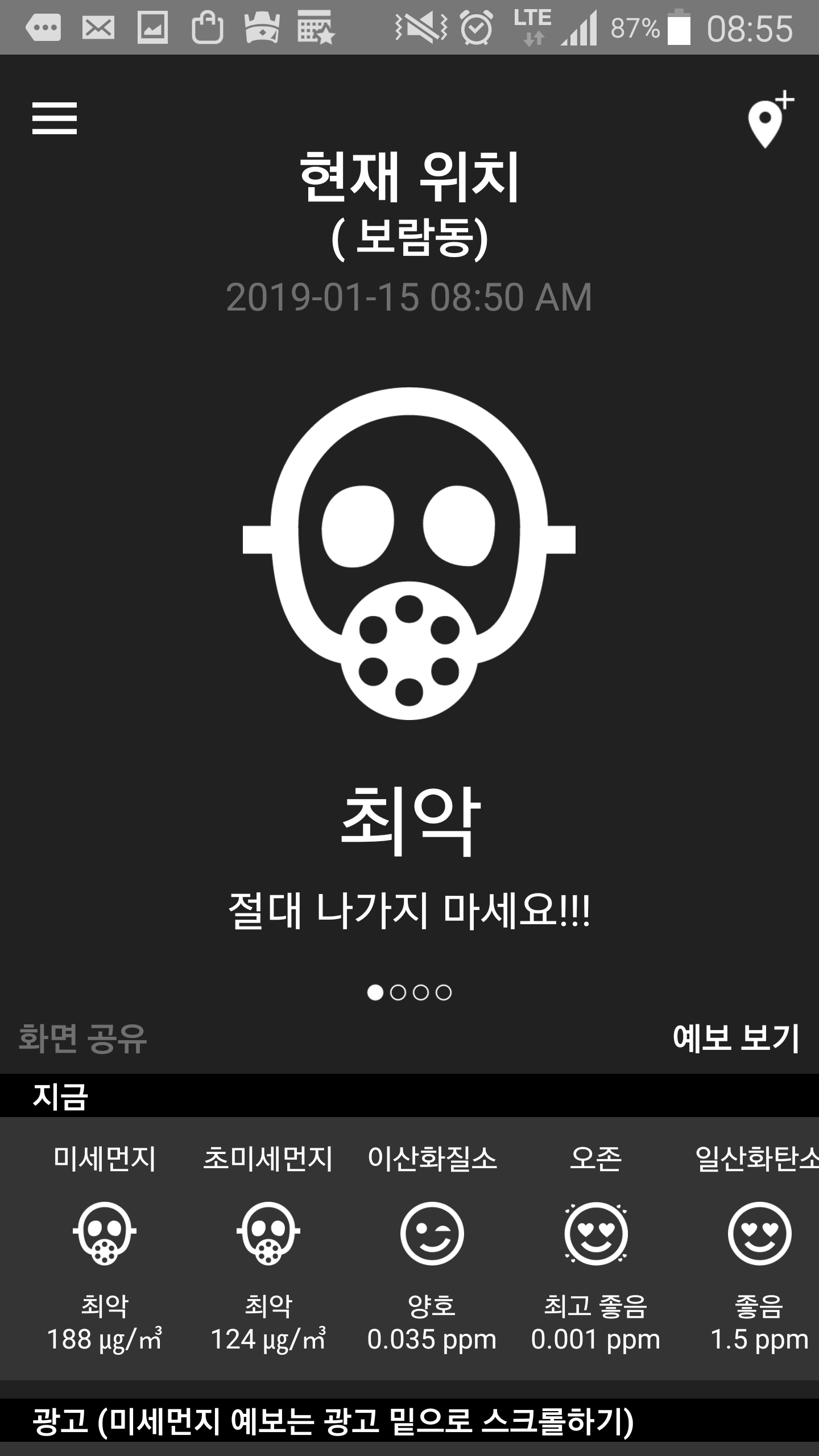The width and height of the screenshot is (819, 1456).
Task: View 이산화질소 0.035 ppm details
Action: click(x=432, y=1251)
